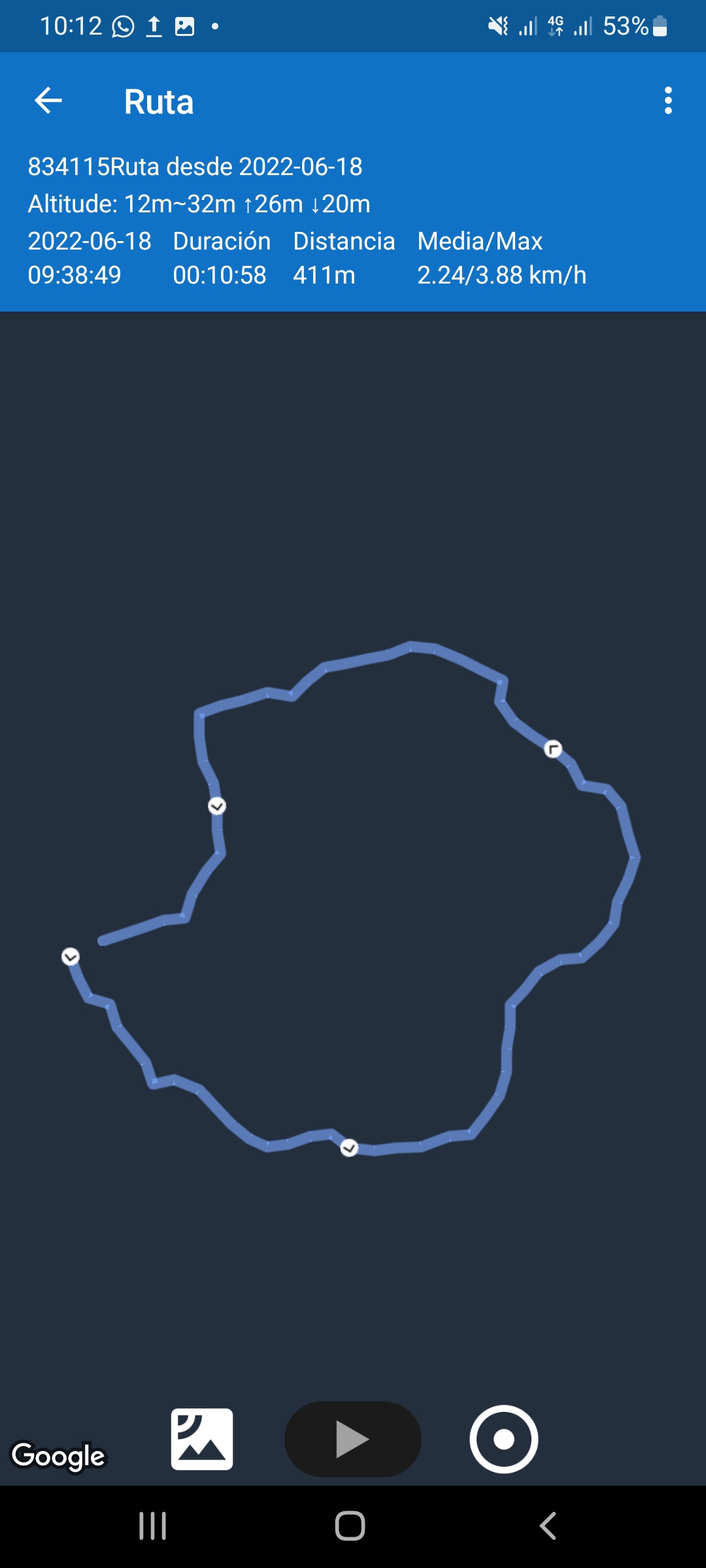Go back from the Ruta screen
Image resolution: width=706 pixels, height=1568 pixels.
(48, 101)
